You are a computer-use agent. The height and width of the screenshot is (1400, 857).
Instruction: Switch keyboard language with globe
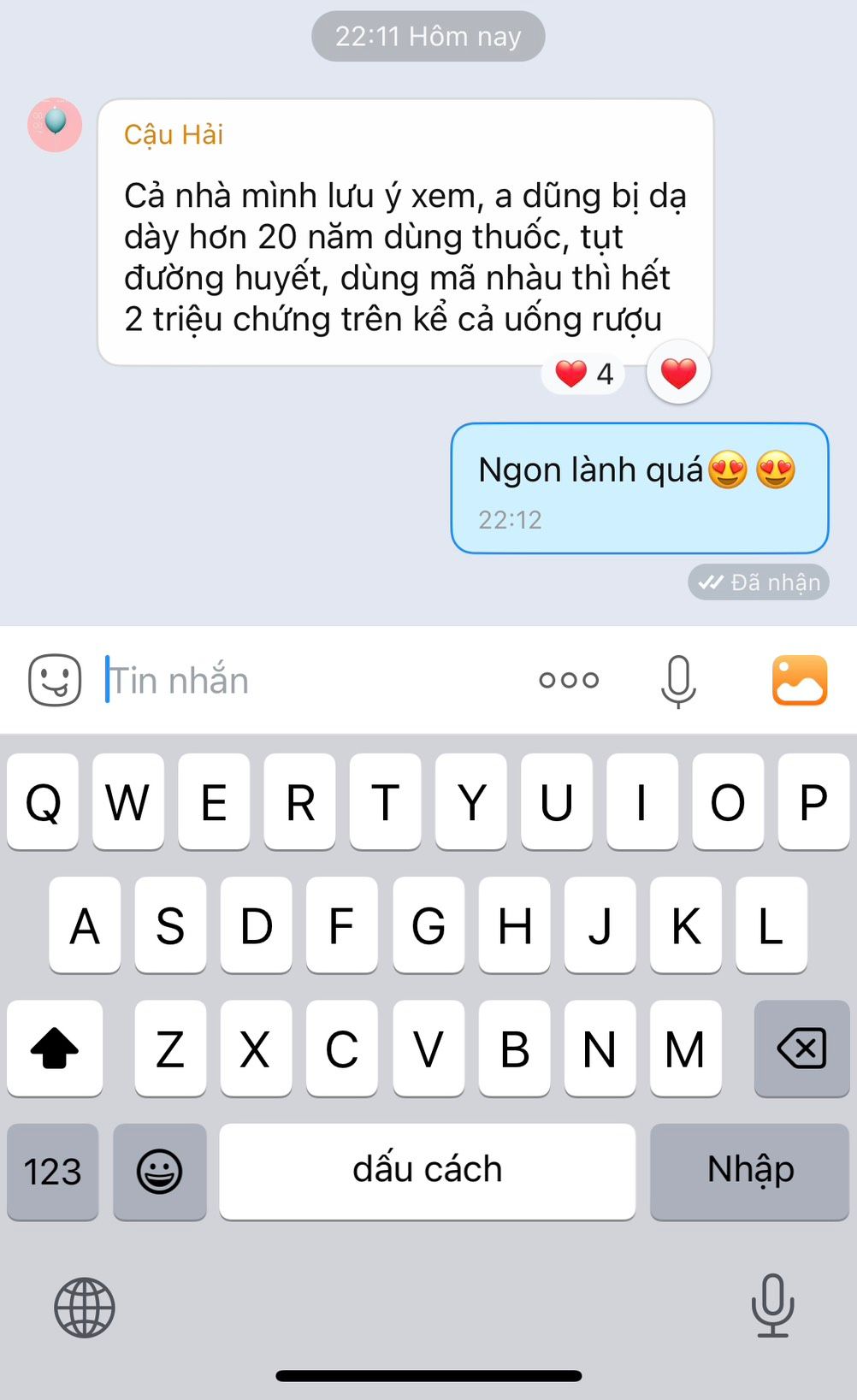[x=85, y=1307]
